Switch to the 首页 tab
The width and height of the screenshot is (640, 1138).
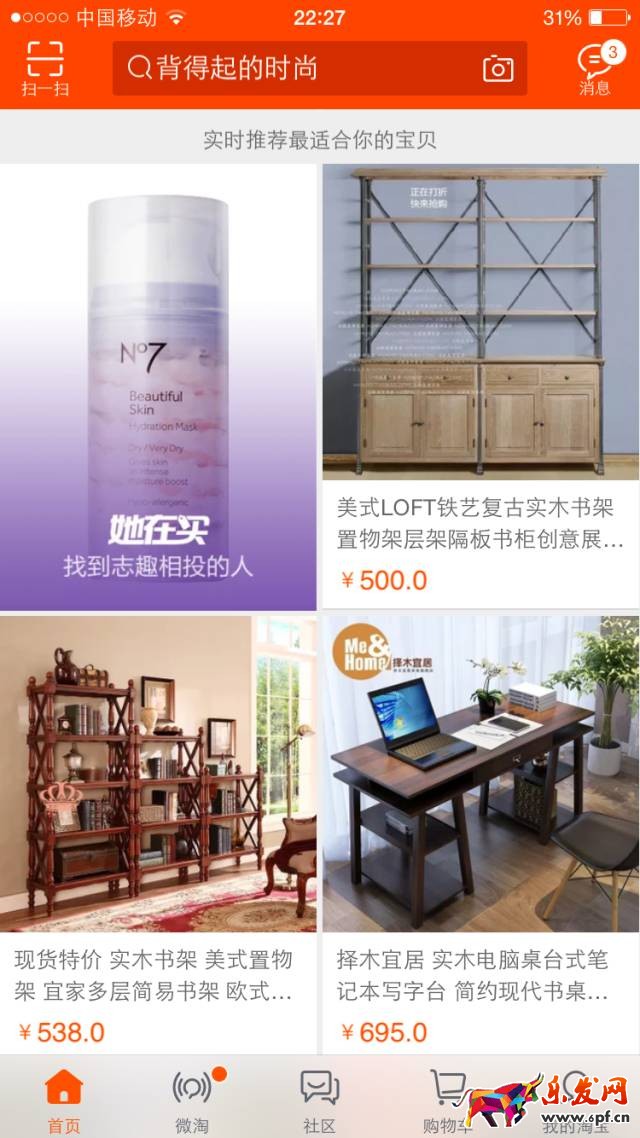click(64, 1099)
